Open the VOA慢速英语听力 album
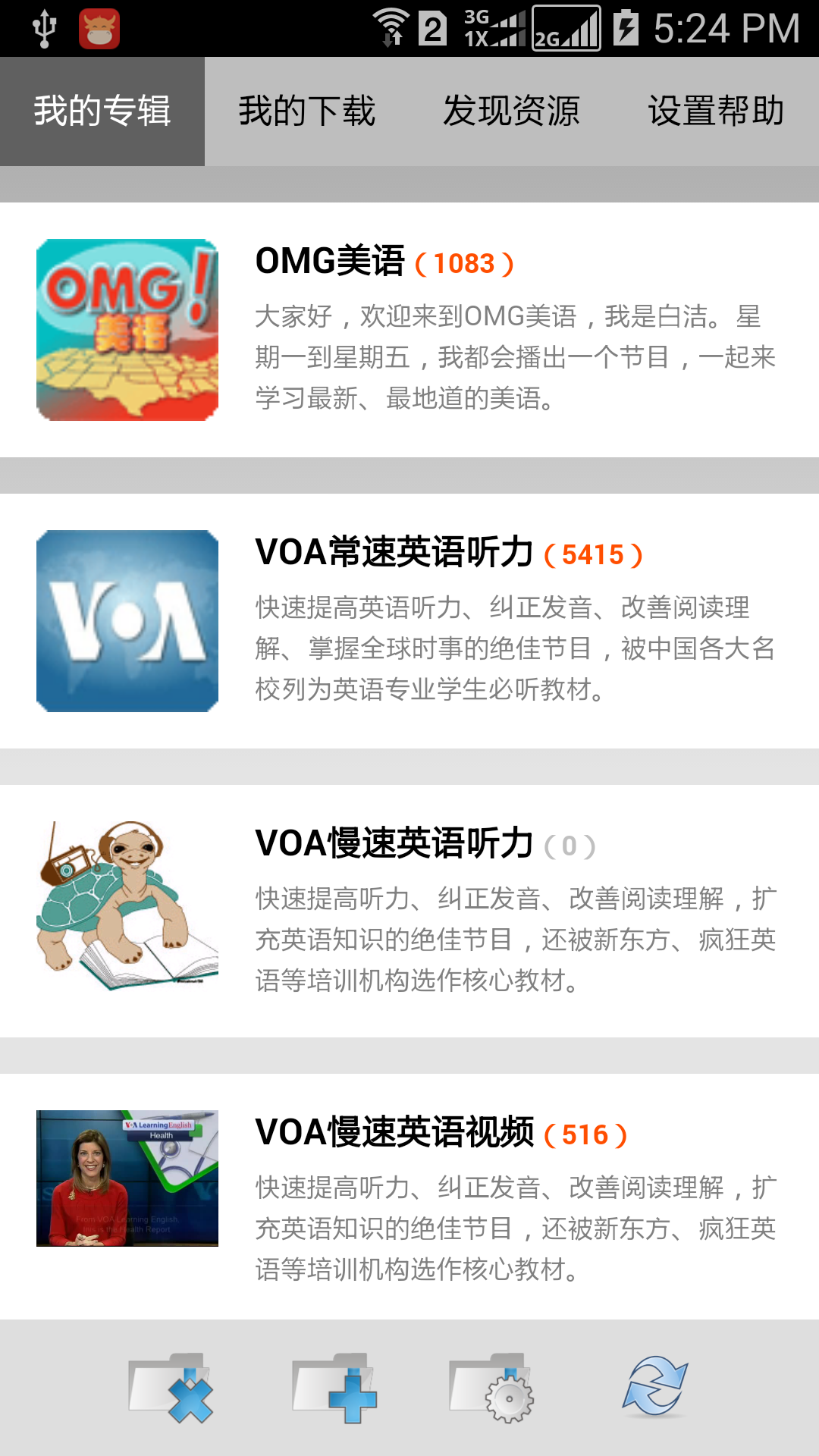 click(409, 911)
